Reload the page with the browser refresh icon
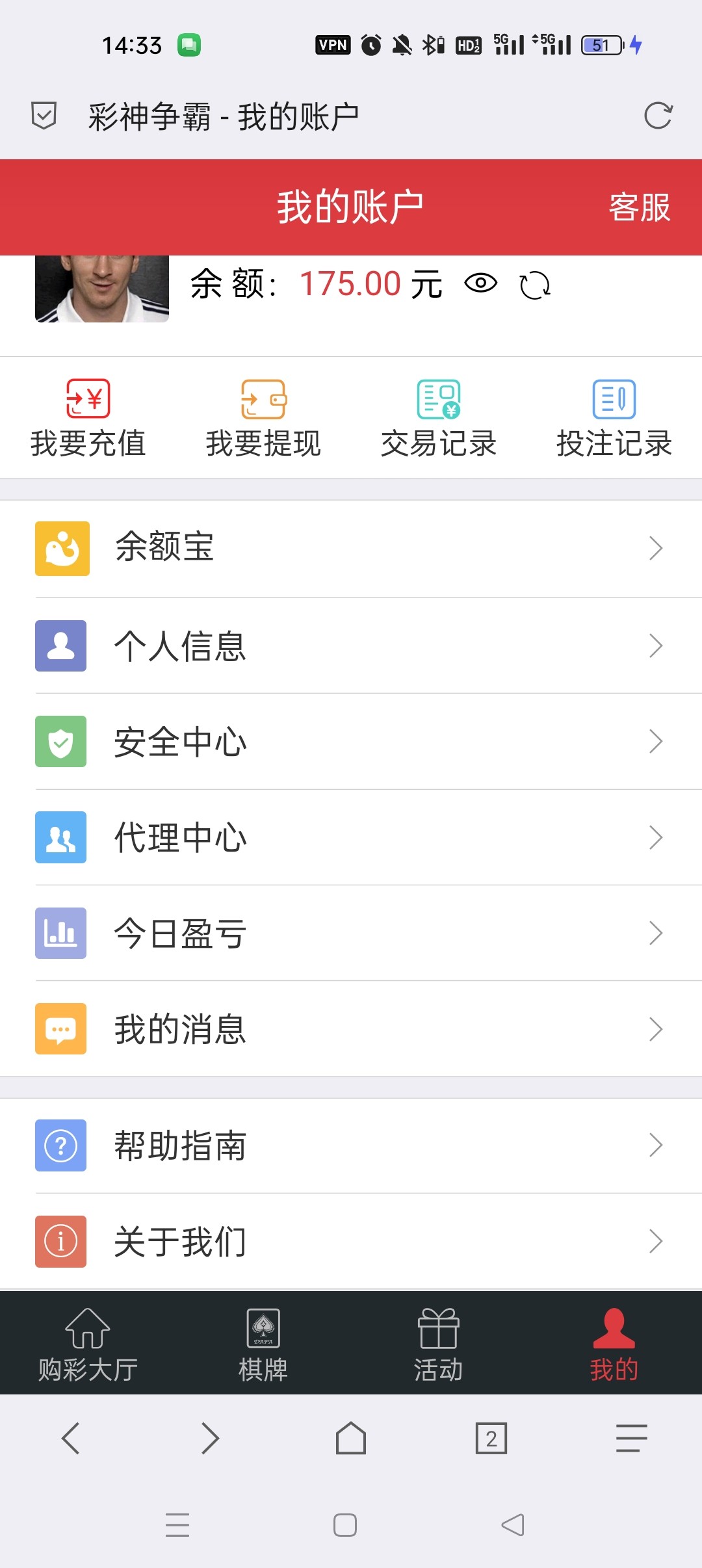Image resolution: width=702 pixels, height=1568 pixels. tap(658, 116)
